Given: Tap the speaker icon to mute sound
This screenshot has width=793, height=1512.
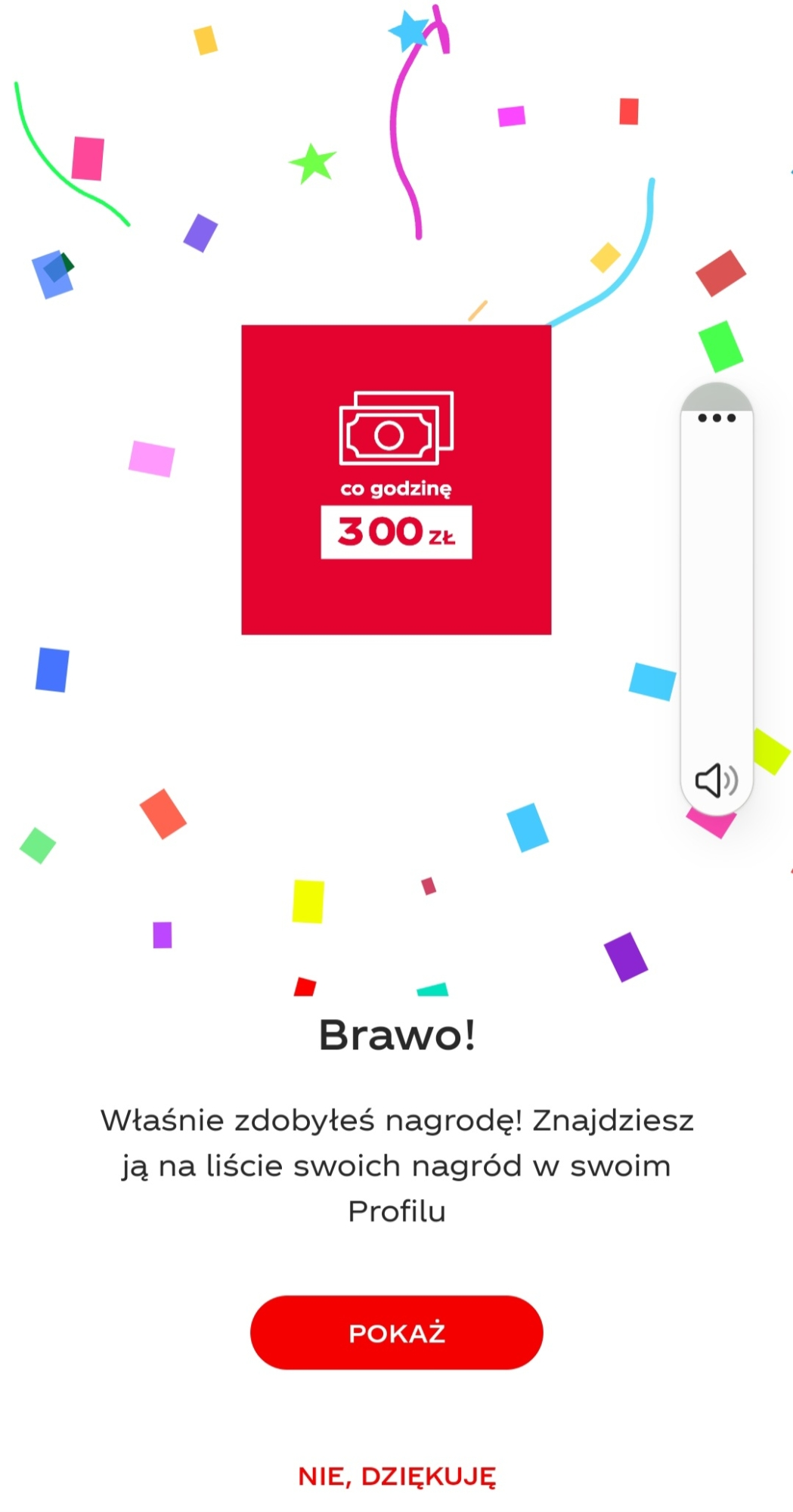Looking at the screenshot, I should (x=716, y=780).
